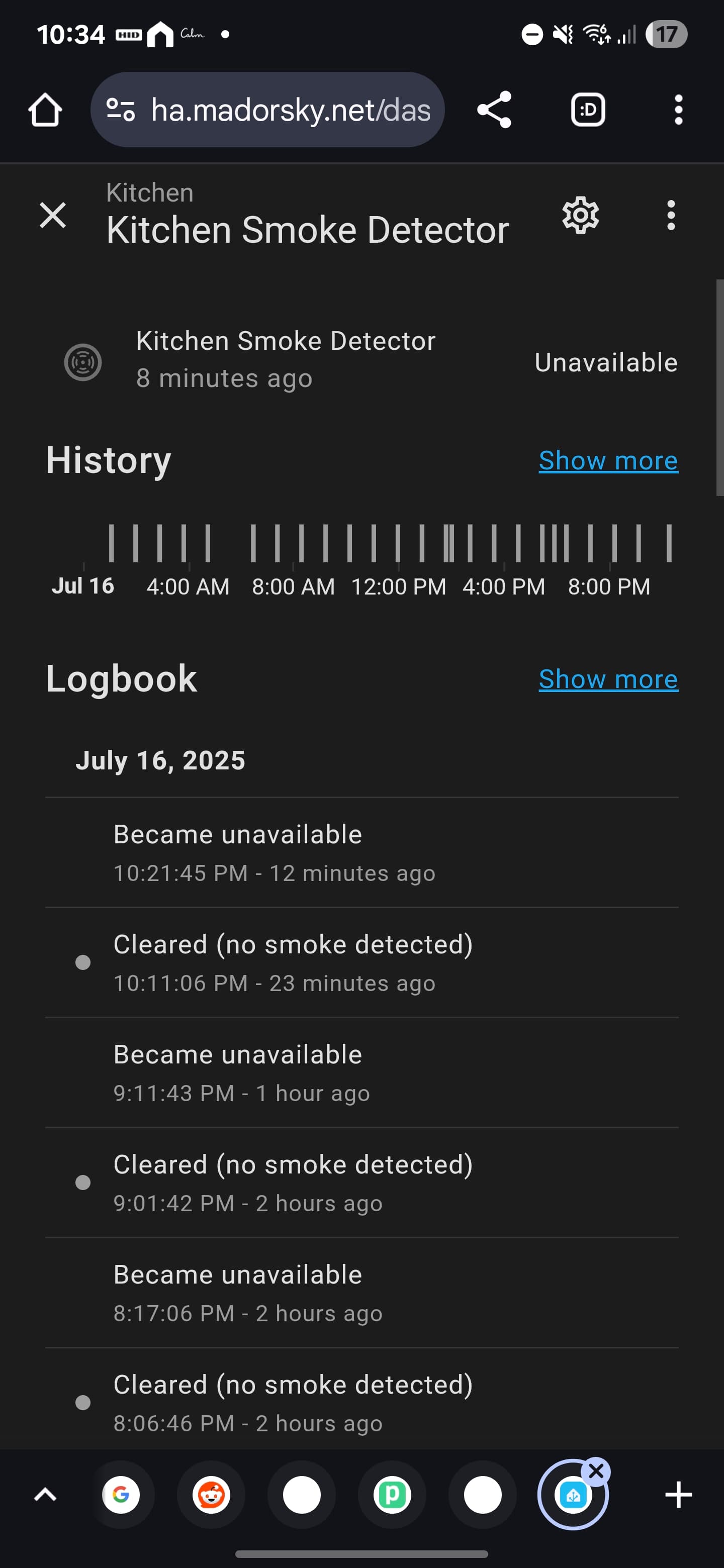Image resolution: width=724 pixels, height=1568 pixels.
Task: Open the dialog's three-dot more options
Action: 670,216
